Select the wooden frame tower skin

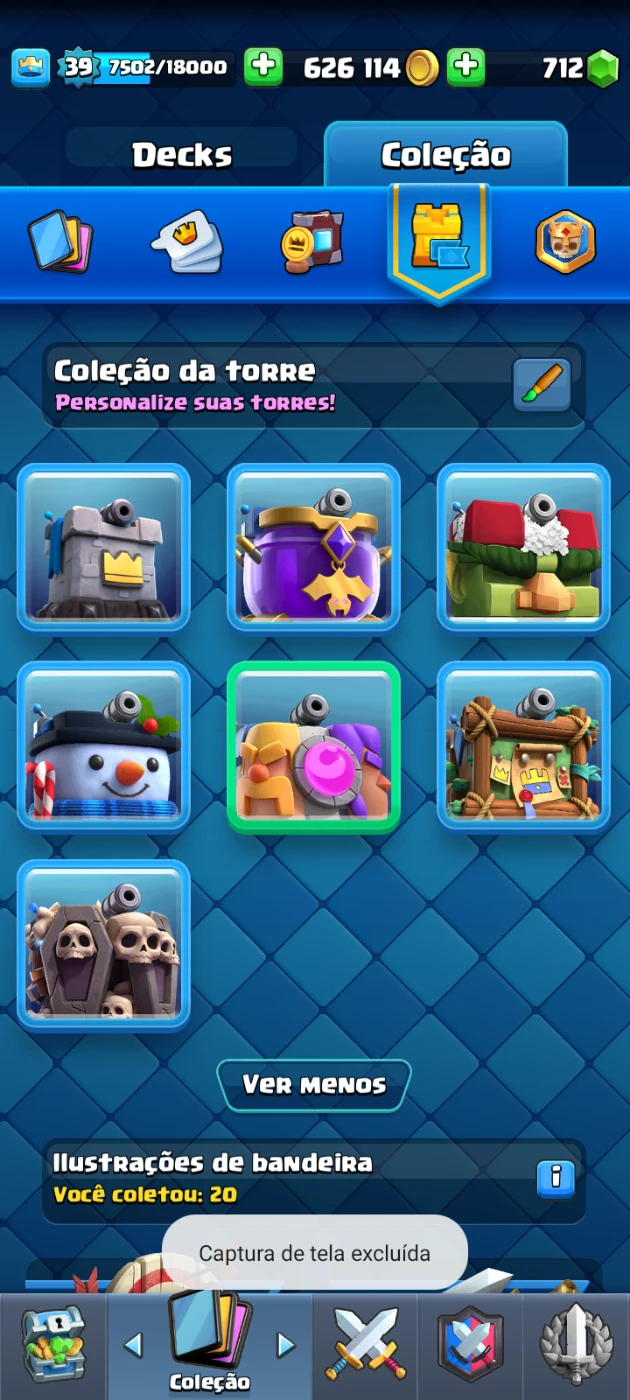(523, 745)
